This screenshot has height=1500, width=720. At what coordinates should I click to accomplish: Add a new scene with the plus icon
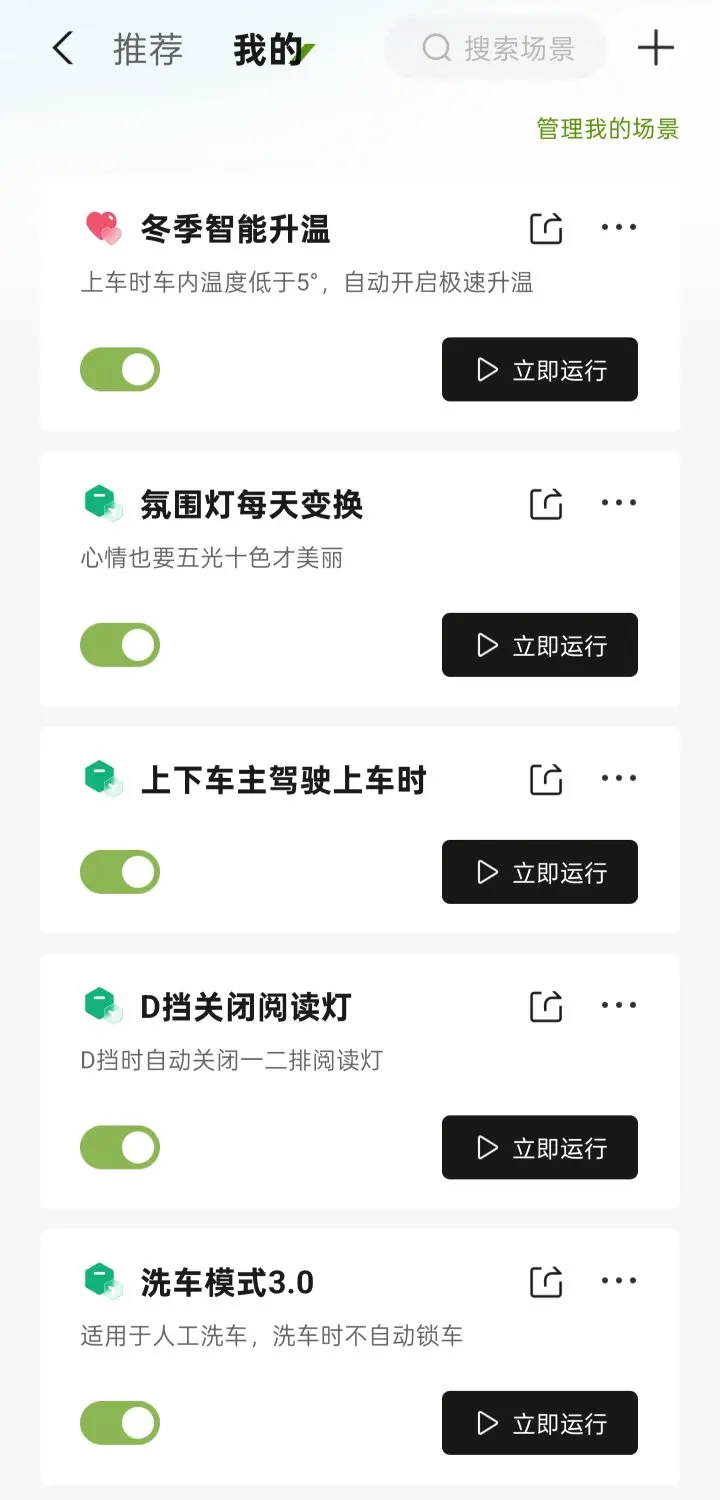tap(656, 48)
